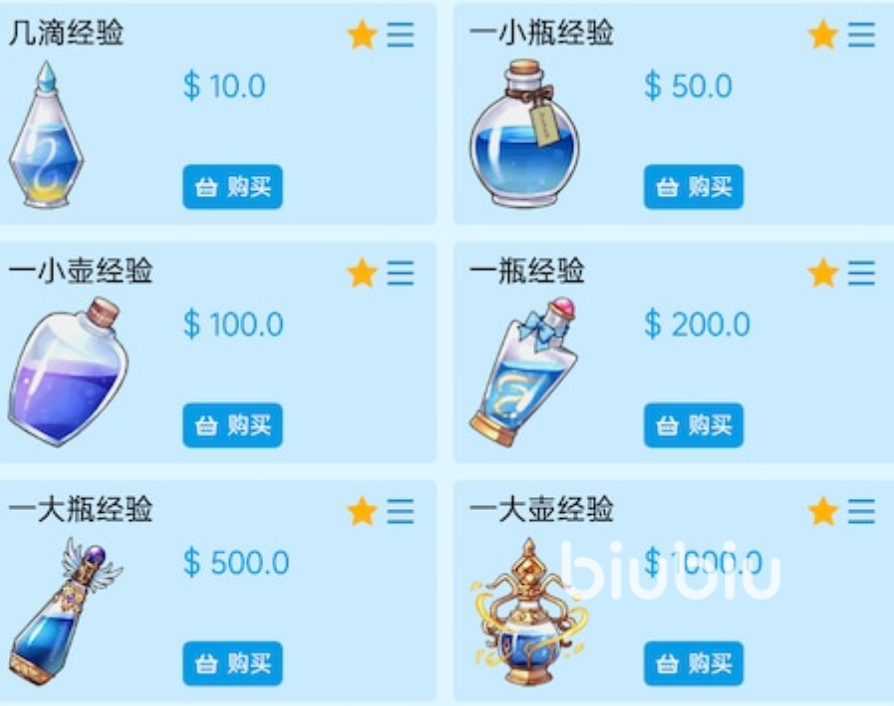Purchase the 一大瓶经验 item
The height and width of the screenshot is (706, 894).
click(x=232, y=663)
